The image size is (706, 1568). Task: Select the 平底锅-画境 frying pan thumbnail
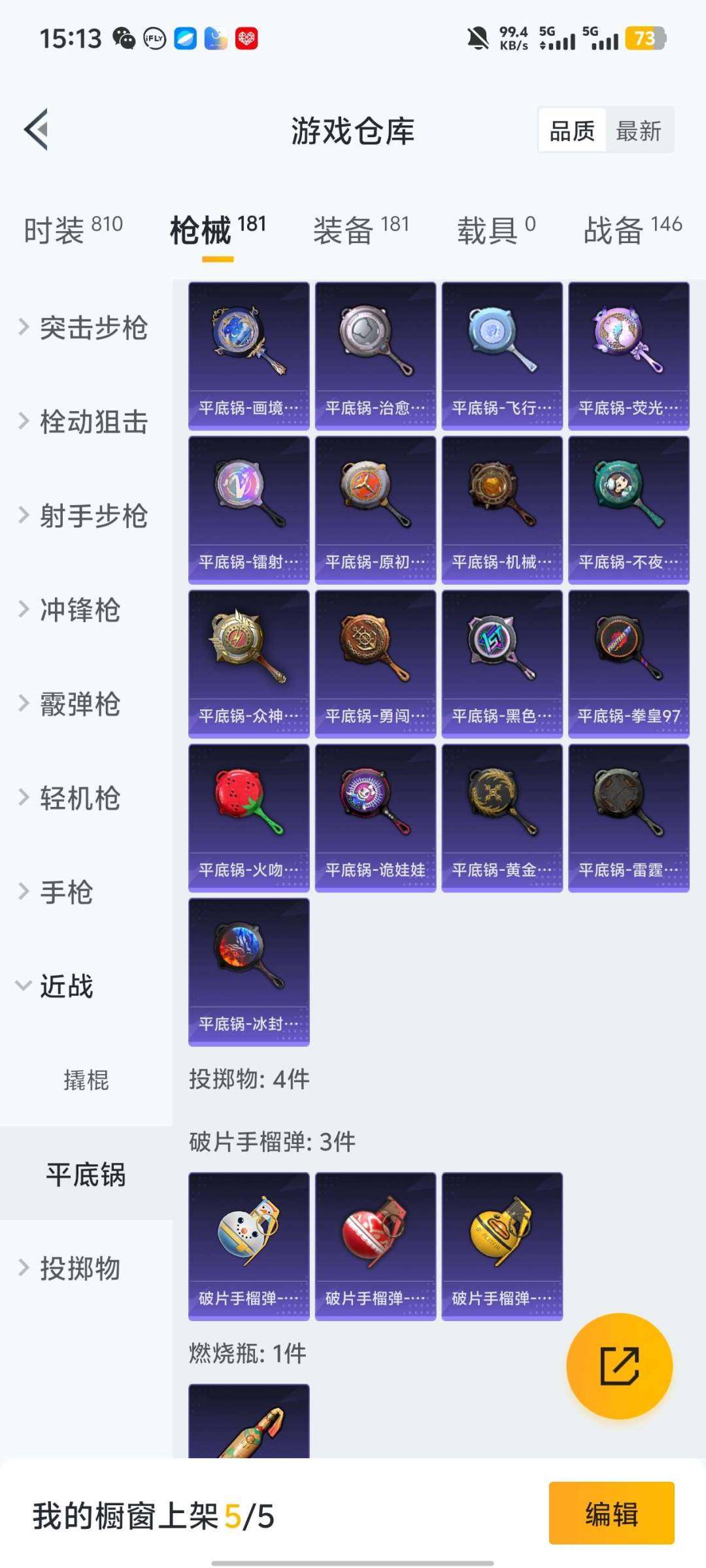click(x=248, y=353)
